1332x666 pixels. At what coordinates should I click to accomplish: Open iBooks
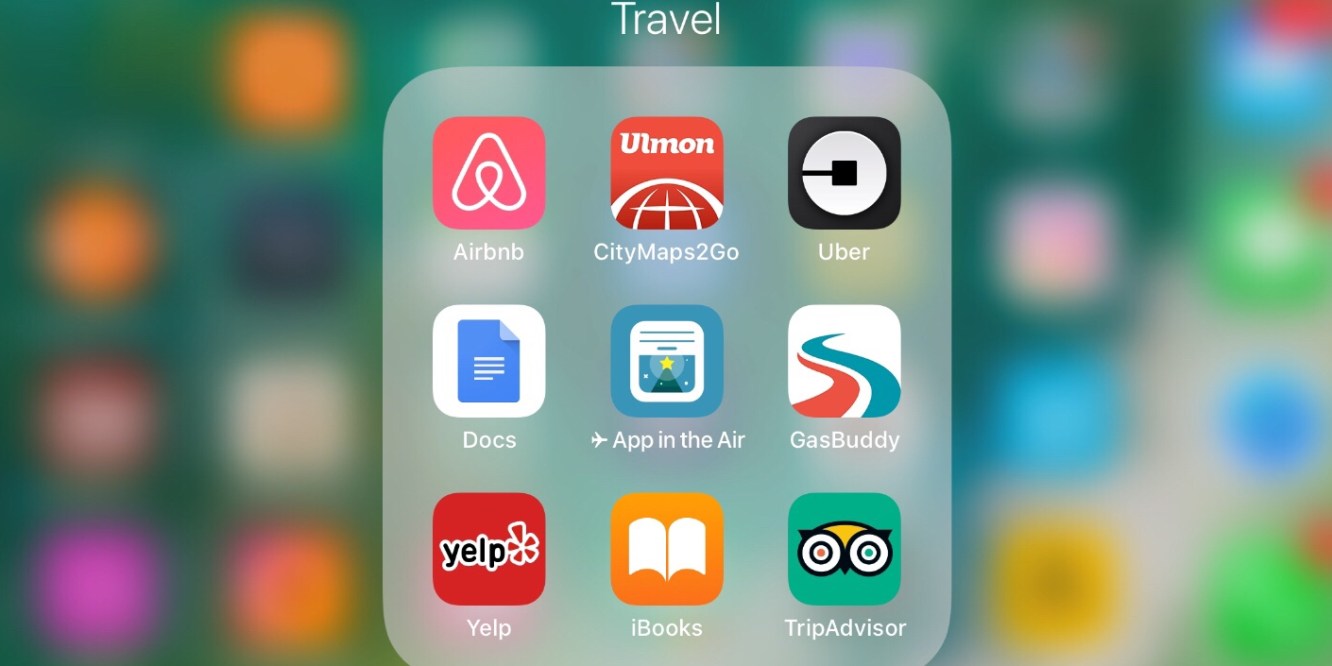(x=666, y=549)
